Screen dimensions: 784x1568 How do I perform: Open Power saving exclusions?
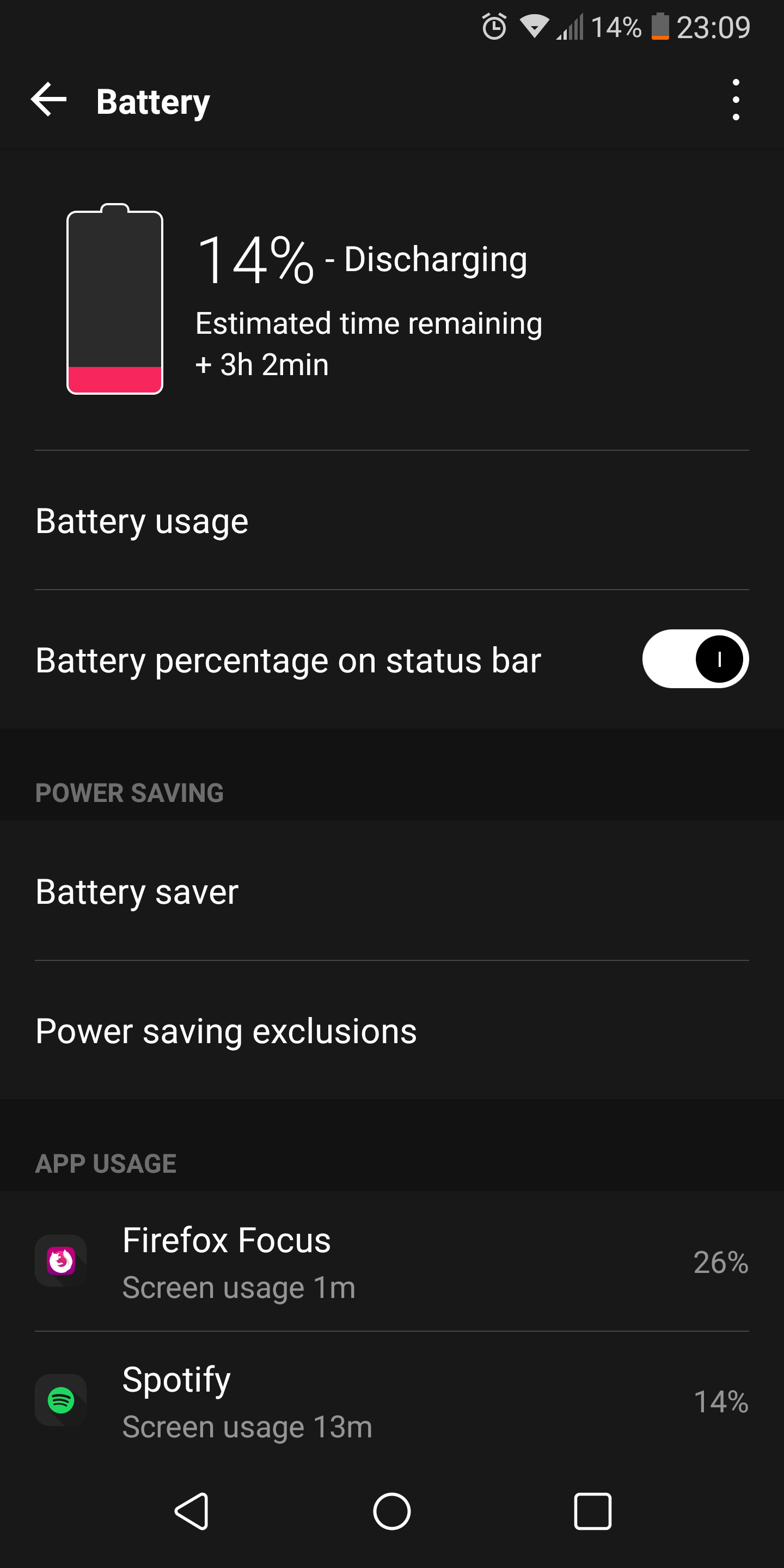click(392, 1031)
